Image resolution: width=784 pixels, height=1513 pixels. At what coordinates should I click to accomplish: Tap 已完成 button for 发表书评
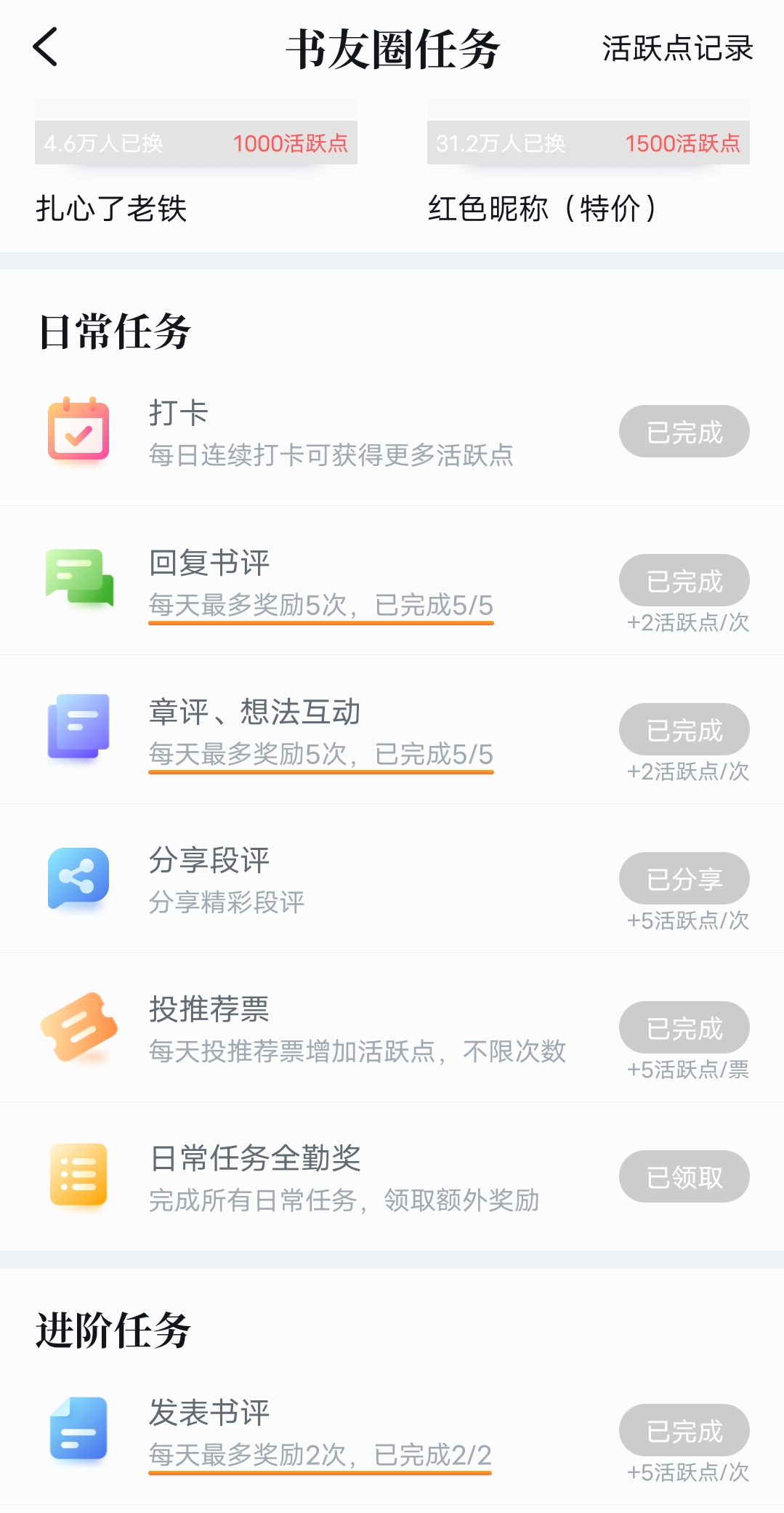pyautogui.click(x=684, y=1431)
